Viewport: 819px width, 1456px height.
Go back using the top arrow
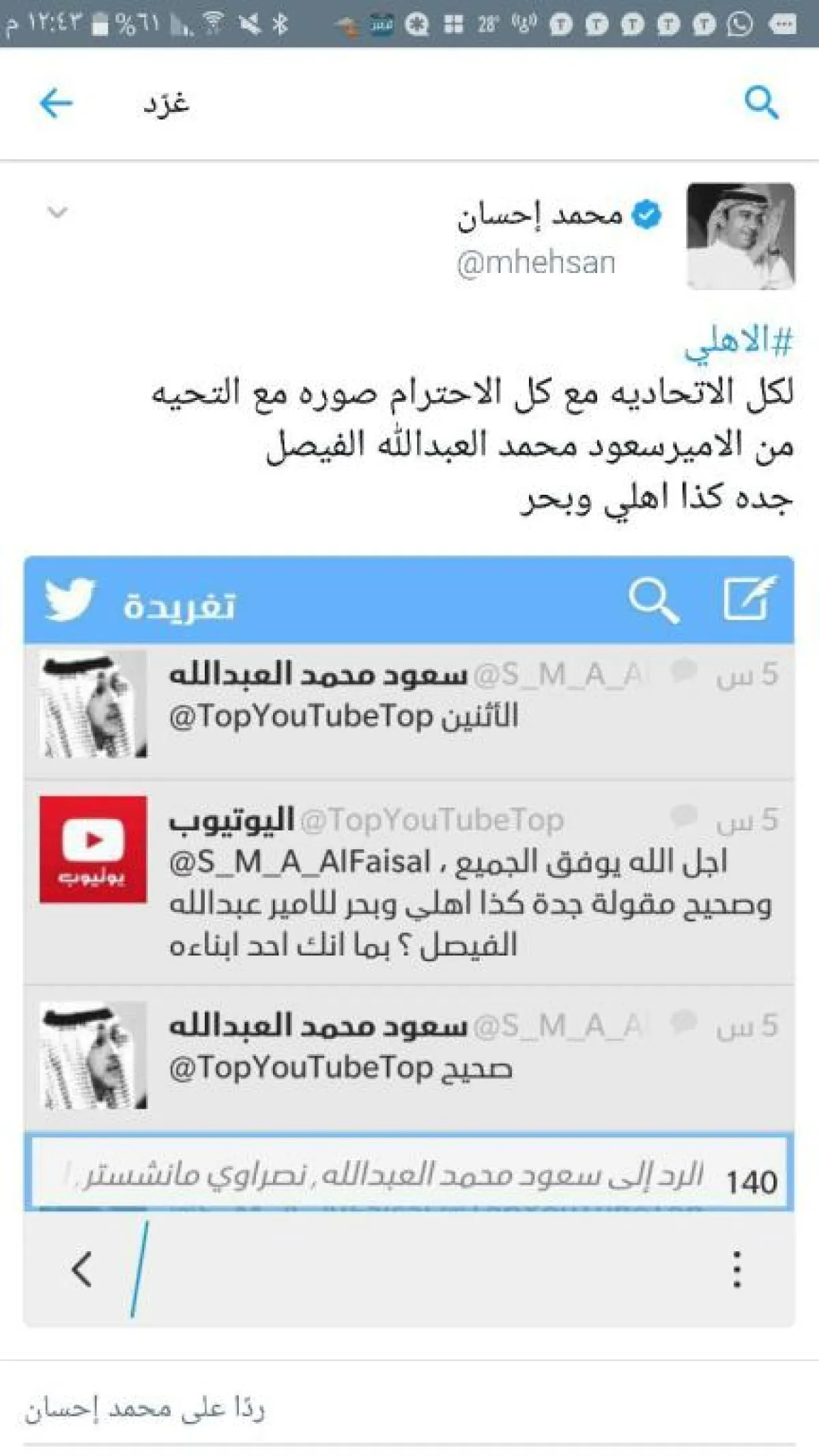click(56, 104)
